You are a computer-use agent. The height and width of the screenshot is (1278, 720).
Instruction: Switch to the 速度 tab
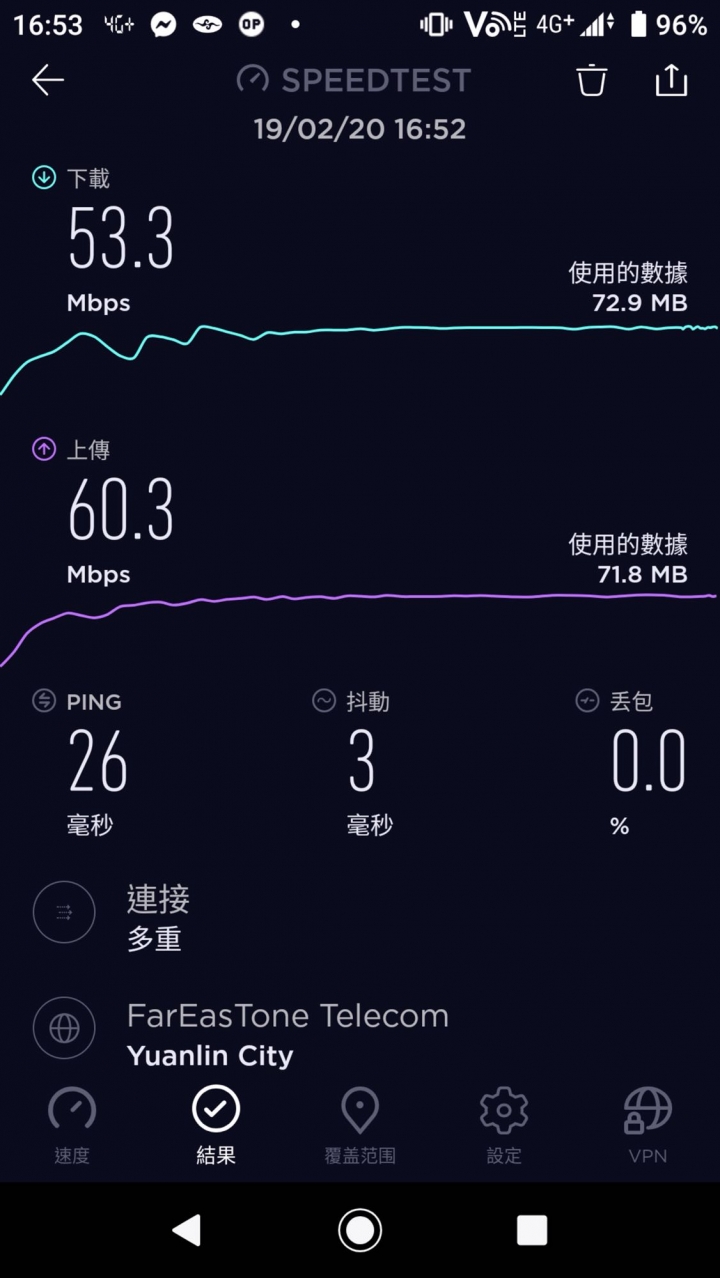coord(72,1125)
